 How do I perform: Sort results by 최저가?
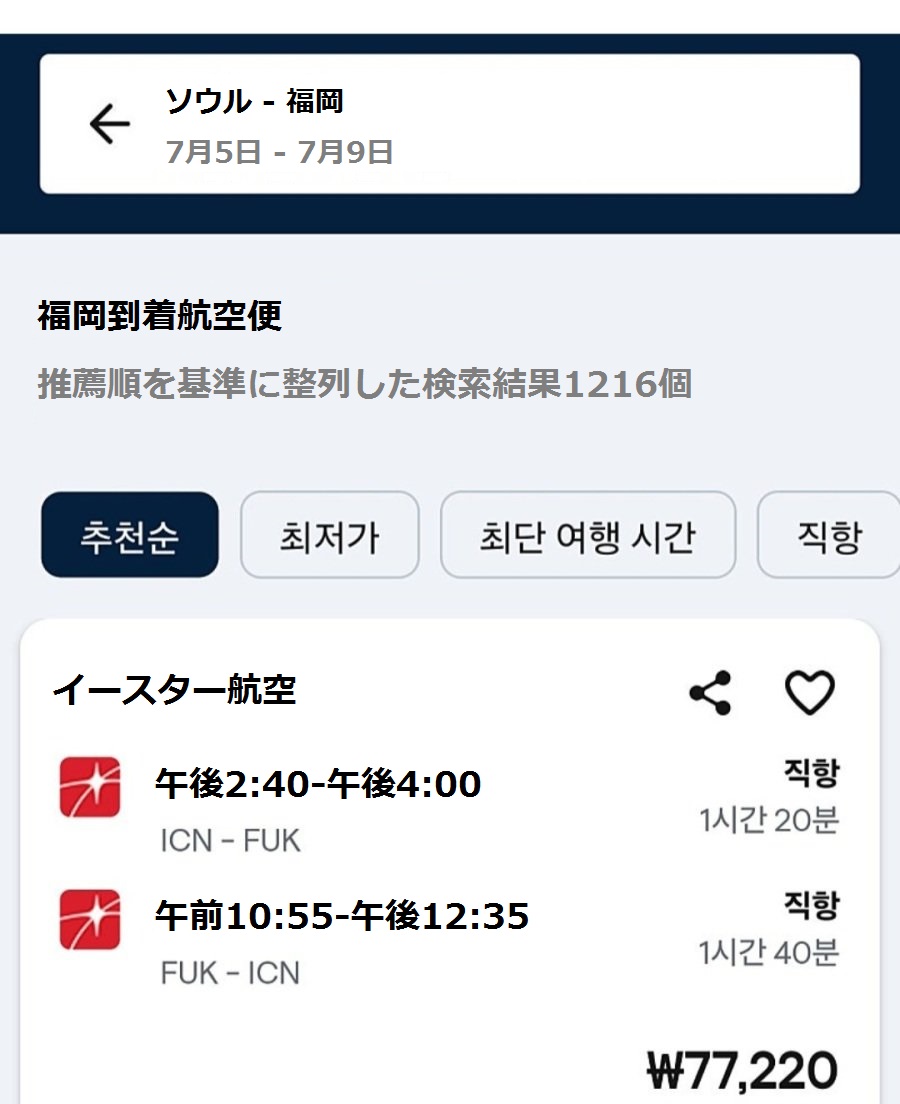click(x=330, y=535)
